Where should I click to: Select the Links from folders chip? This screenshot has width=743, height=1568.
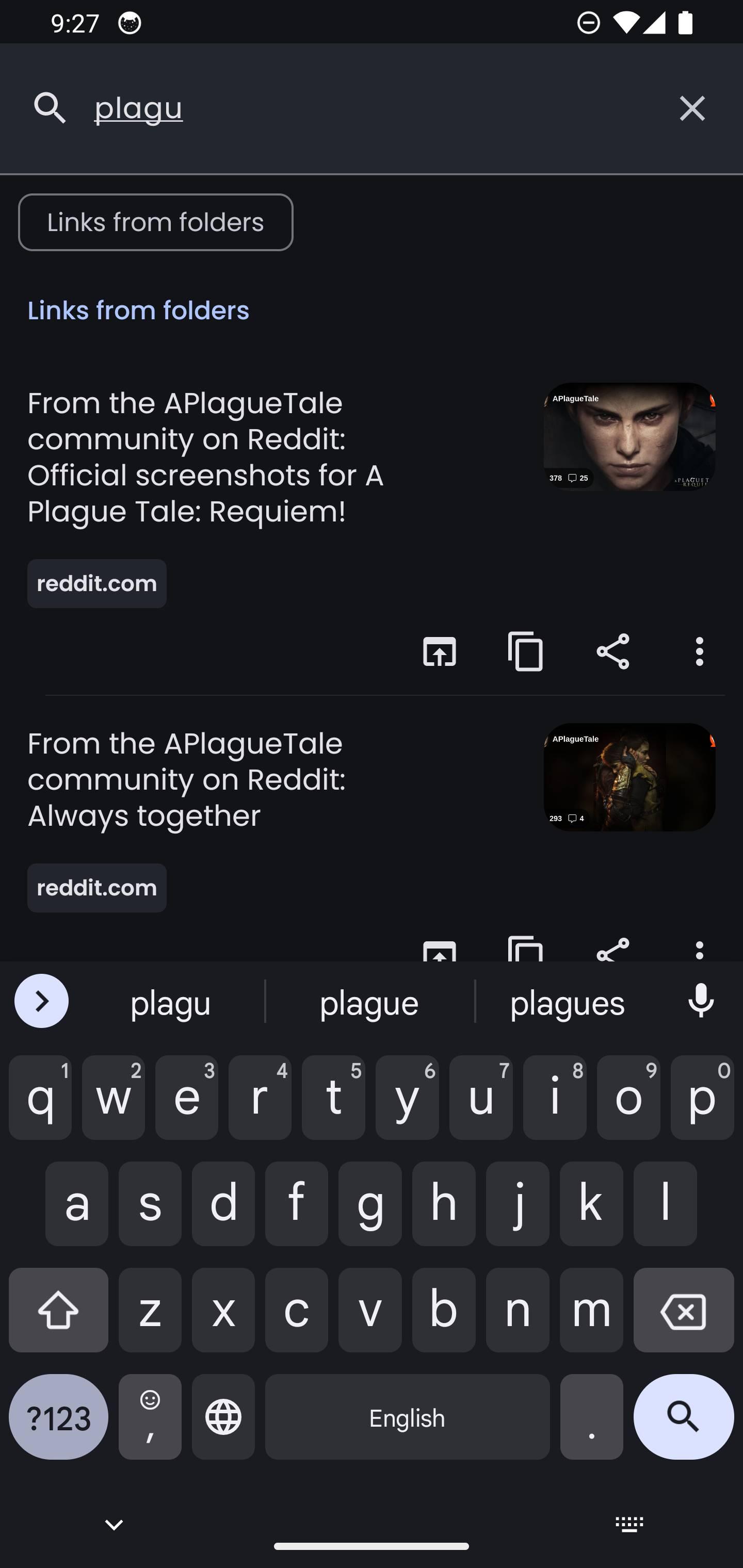155,222
